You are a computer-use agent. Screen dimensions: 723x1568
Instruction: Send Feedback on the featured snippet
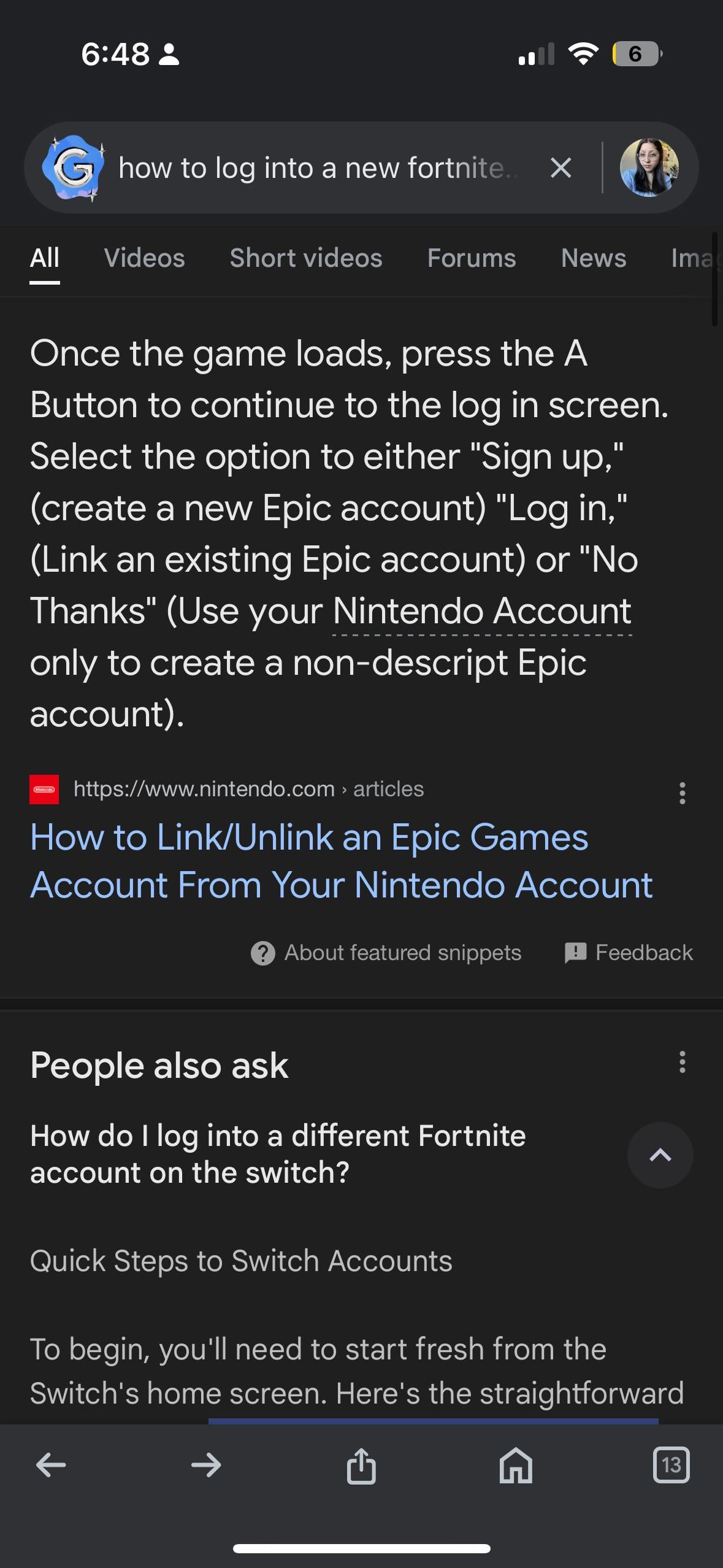tap(629, 953)
